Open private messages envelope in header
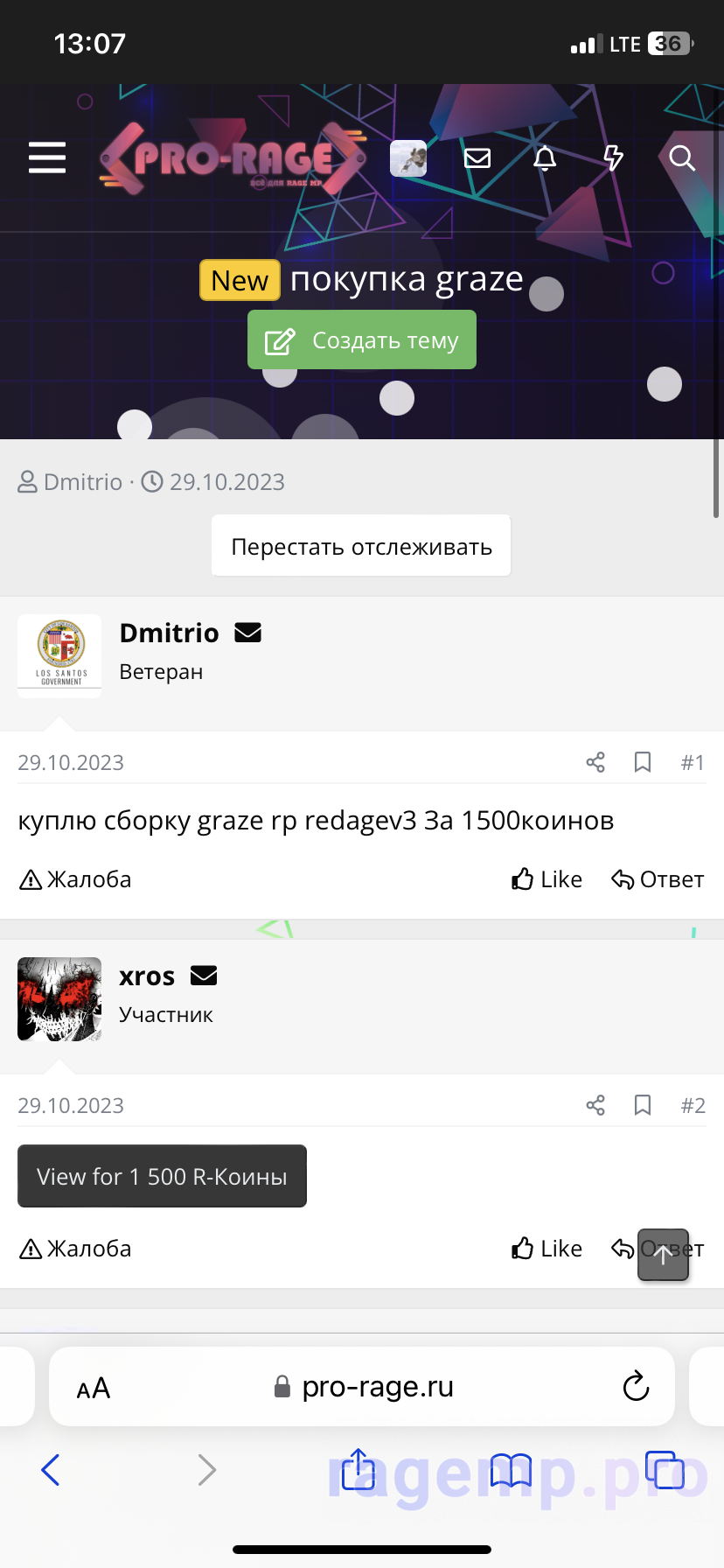The width and height of the screenshot is (724, 1568). tap(477, 157)
